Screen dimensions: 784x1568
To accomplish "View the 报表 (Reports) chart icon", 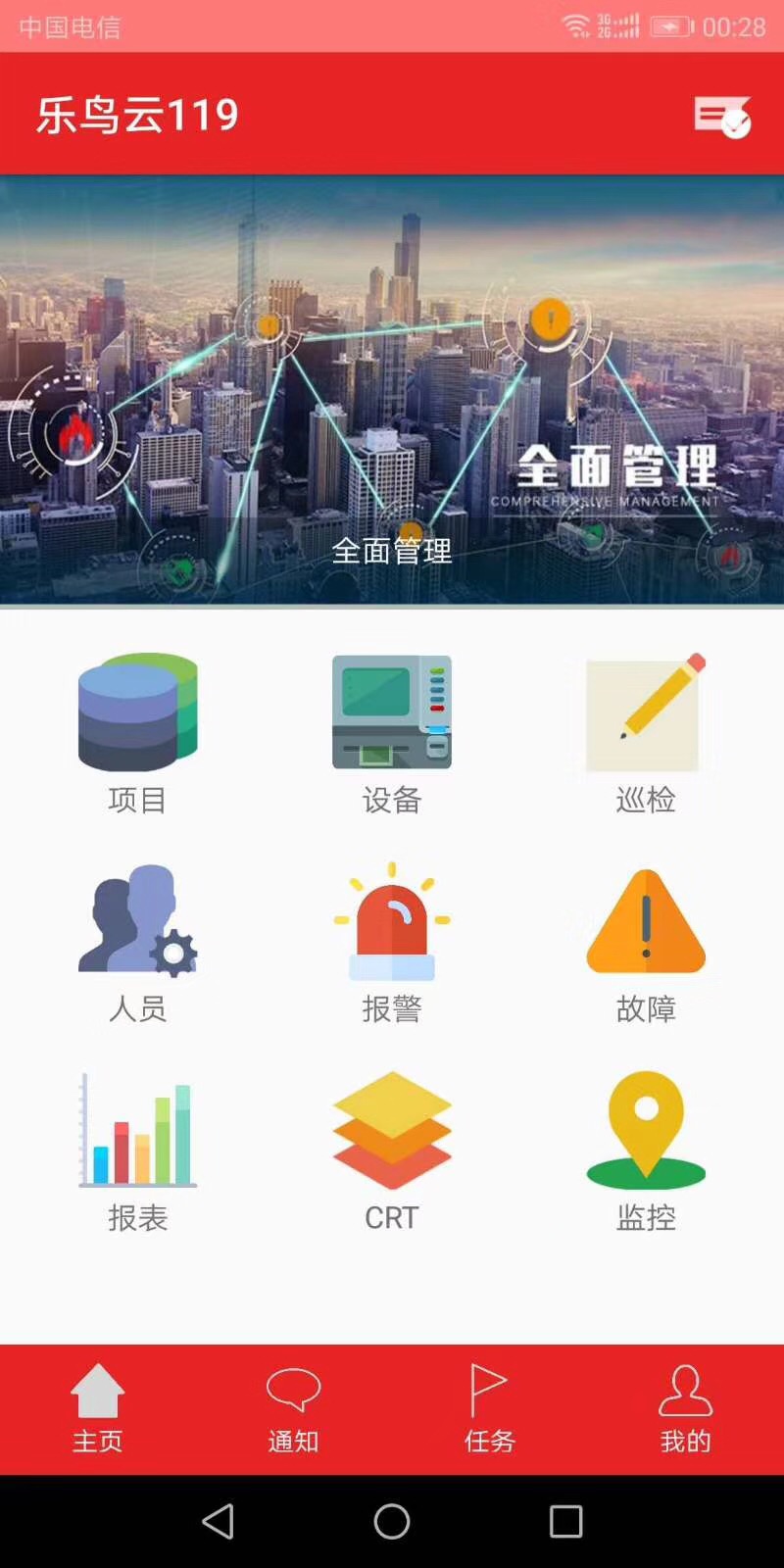I will click(x=137, y=1132).
